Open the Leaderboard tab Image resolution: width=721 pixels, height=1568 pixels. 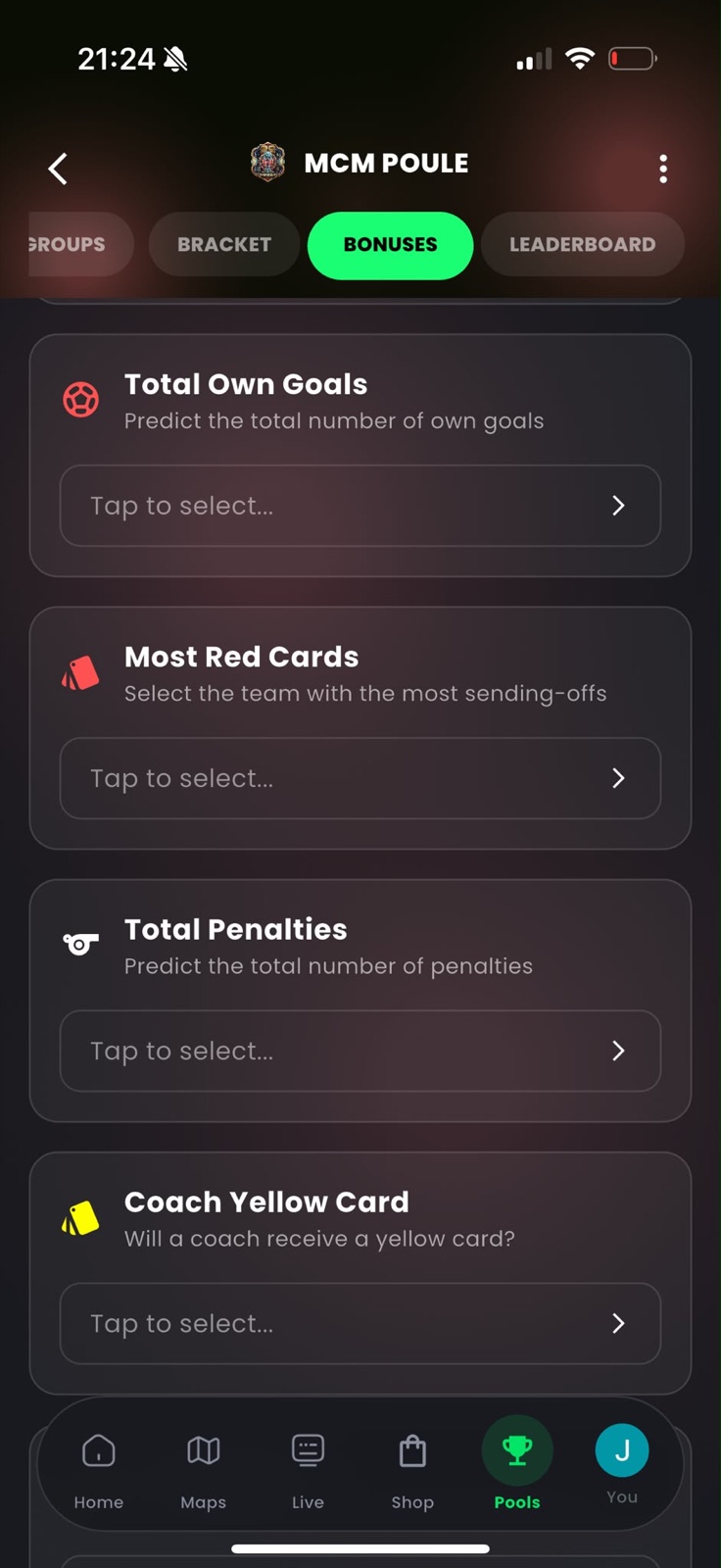582,244
